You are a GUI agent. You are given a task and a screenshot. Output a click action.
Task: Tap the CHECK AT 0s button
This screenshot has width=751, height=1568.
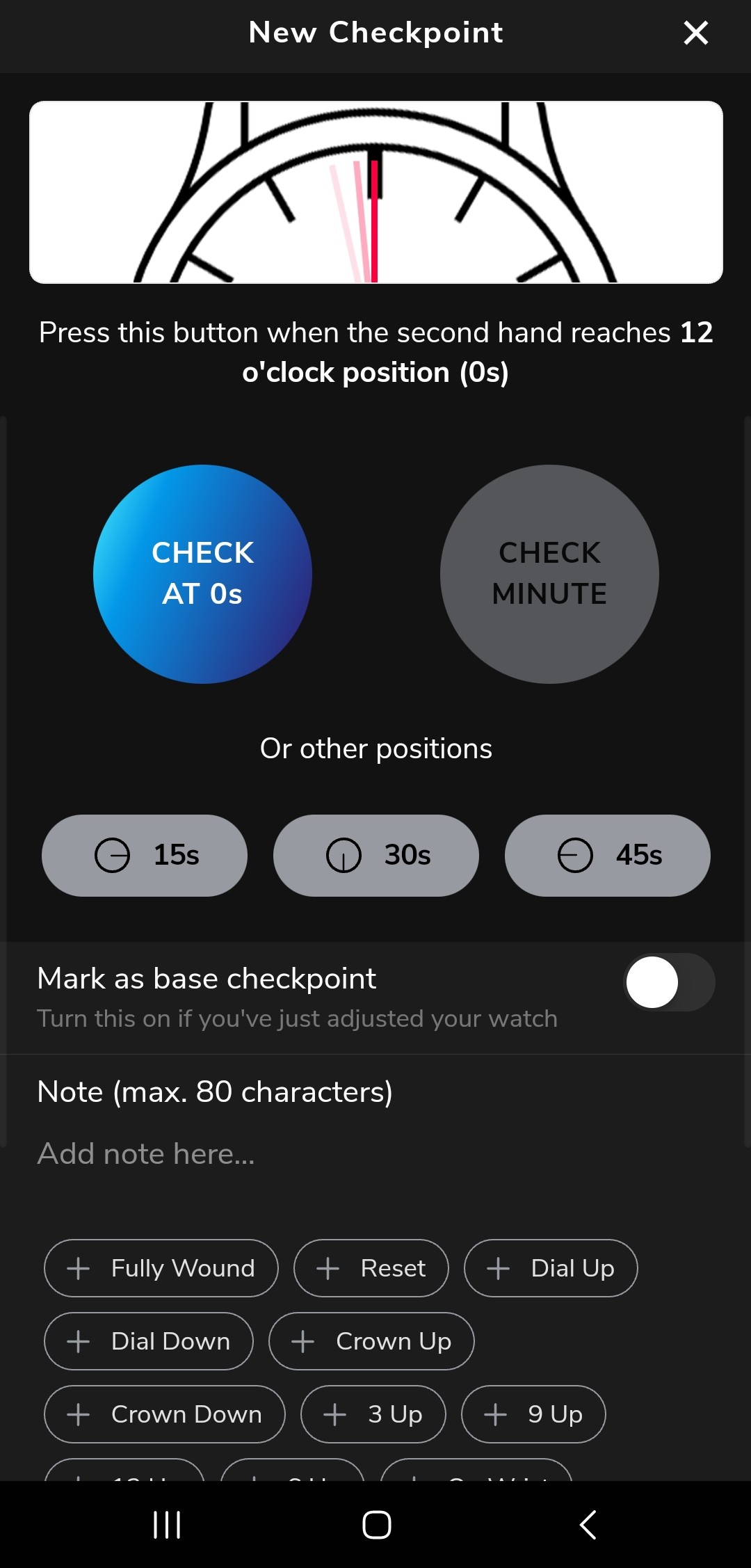click(202, 574)
